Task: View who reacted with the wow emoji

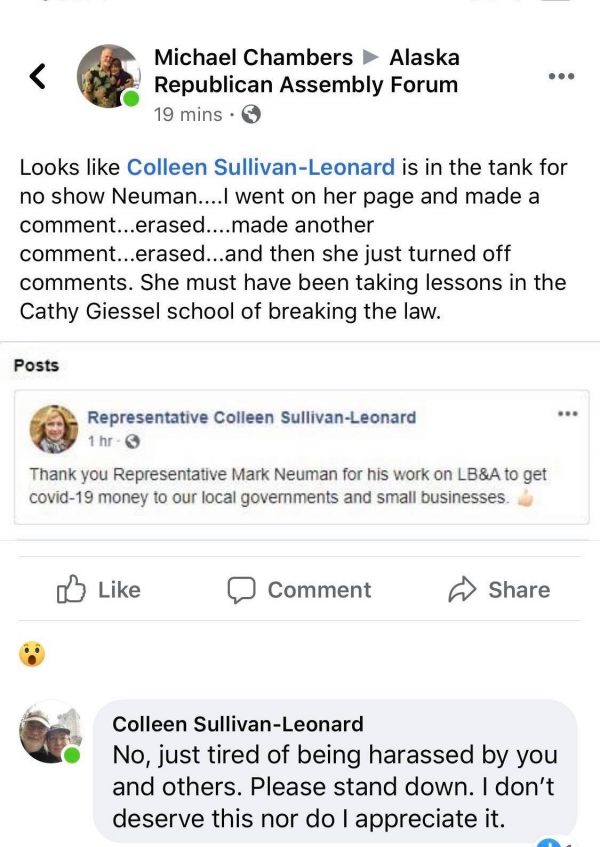Action: coord(32,655)
